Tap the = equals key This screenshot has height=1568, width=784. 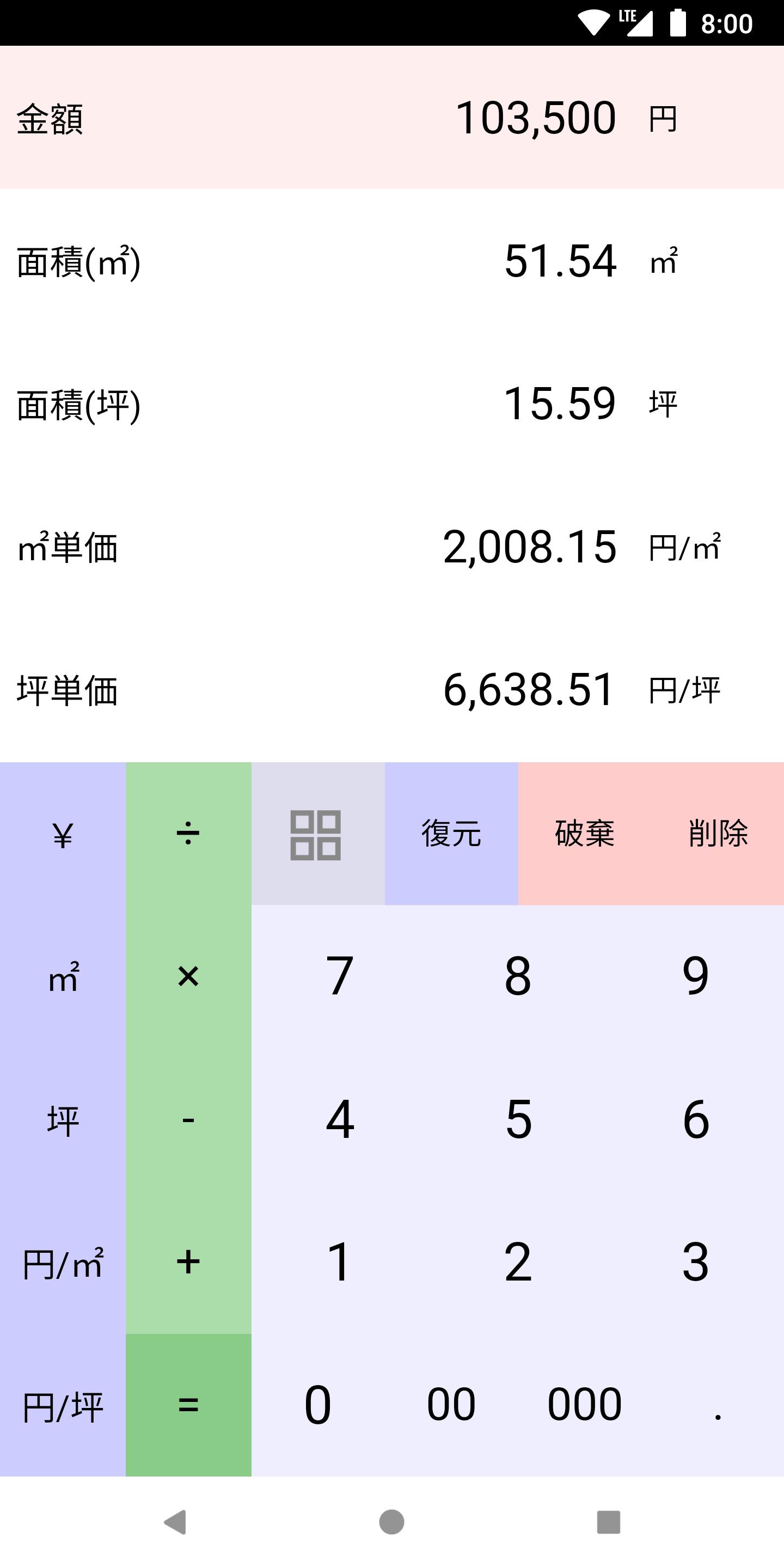189,1402
